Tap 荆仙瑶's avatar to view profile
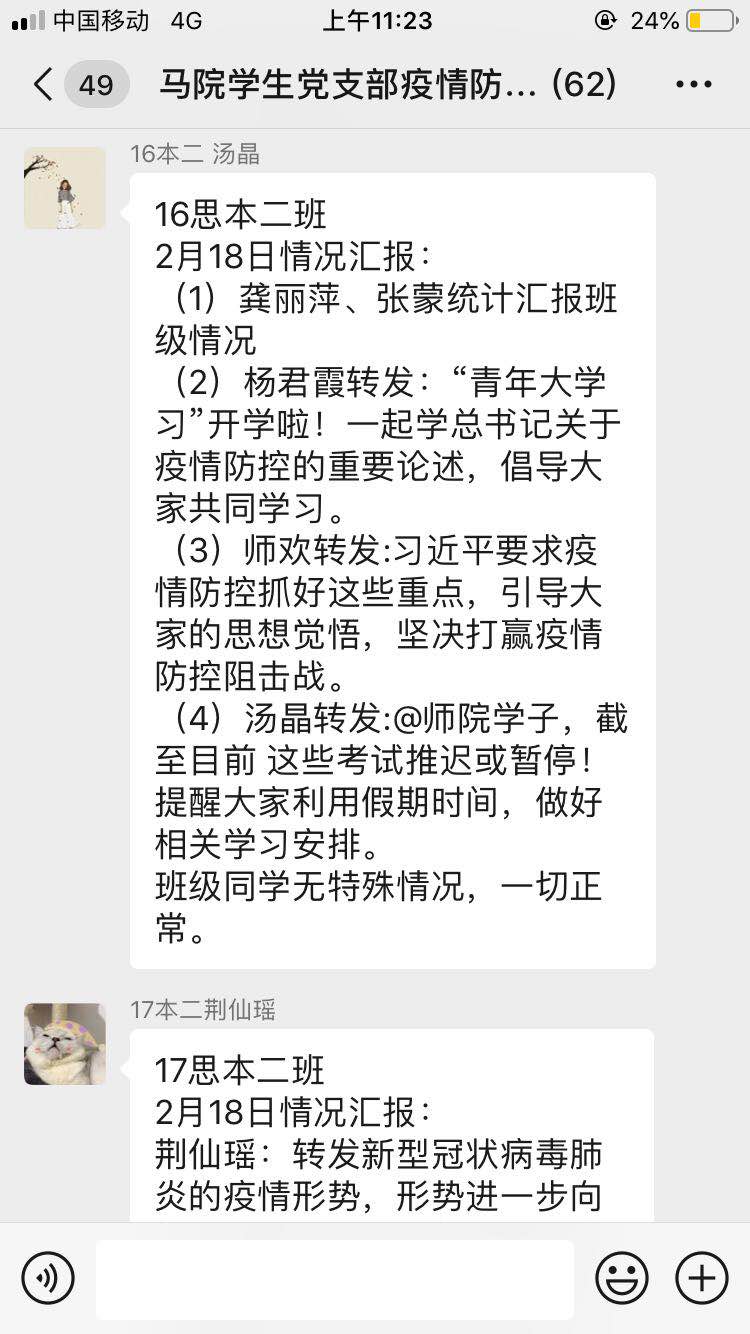This screenshot has height=1334, width=750. tap(64, 1044)
